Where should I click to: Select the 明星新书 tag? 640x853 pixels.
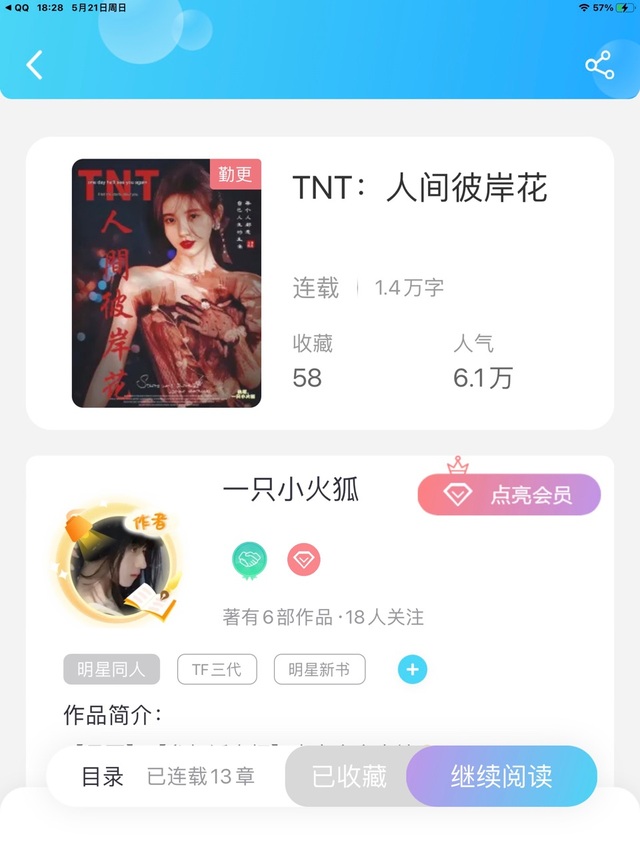(319, 670)
